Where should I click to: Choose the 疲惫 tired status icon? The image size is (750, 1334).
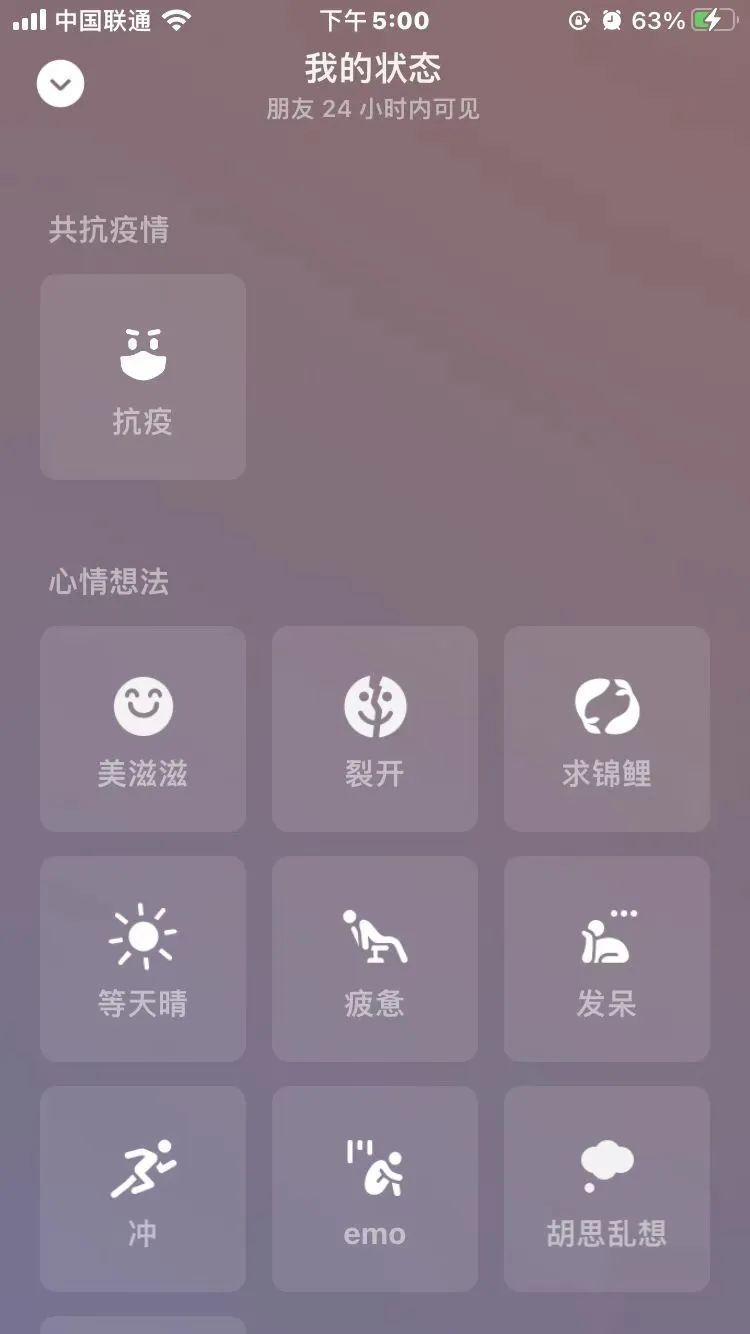click(374, 957)
